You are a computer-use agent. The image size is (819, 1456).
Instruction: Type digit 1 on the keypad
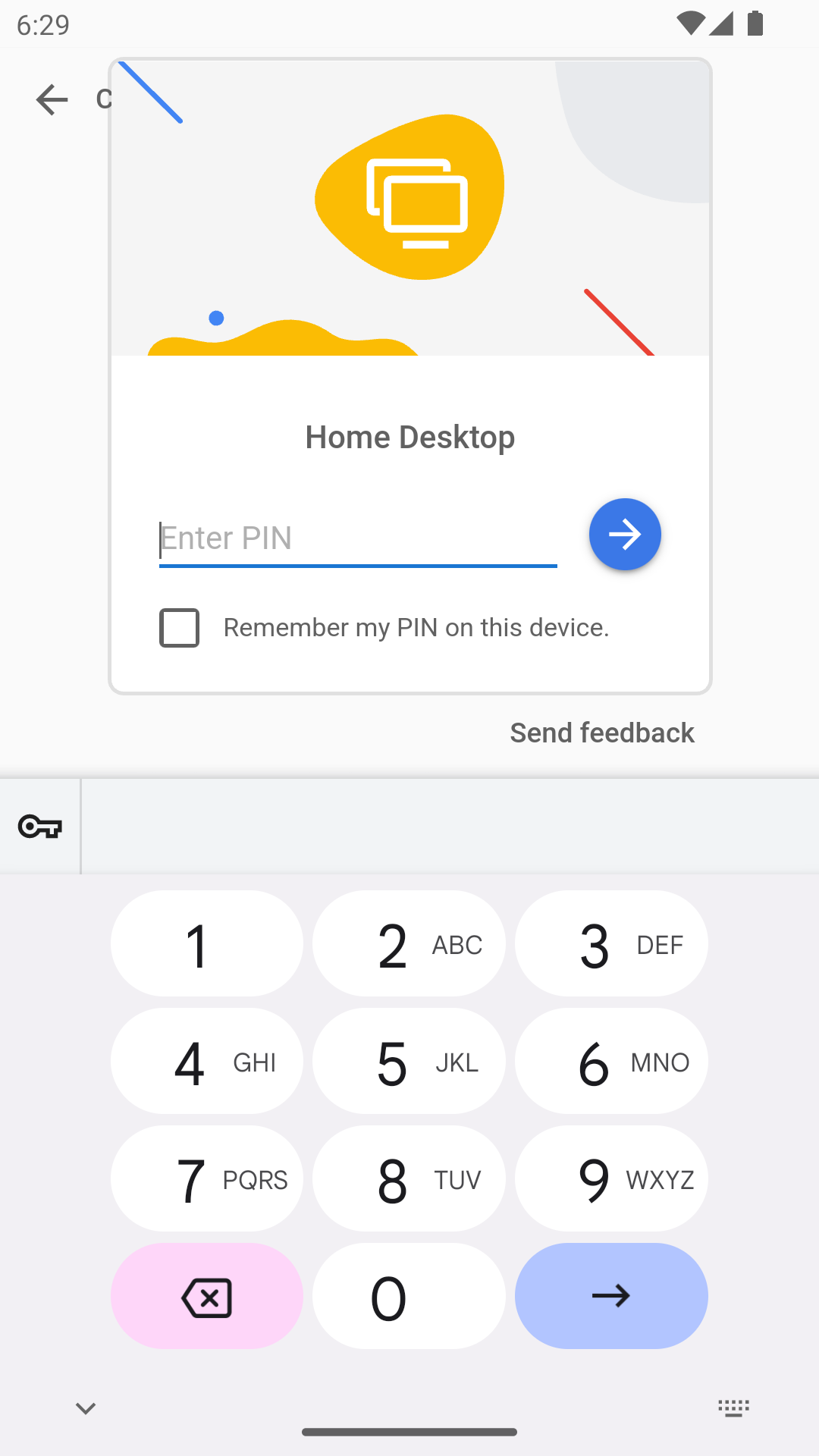click(206, 944)
